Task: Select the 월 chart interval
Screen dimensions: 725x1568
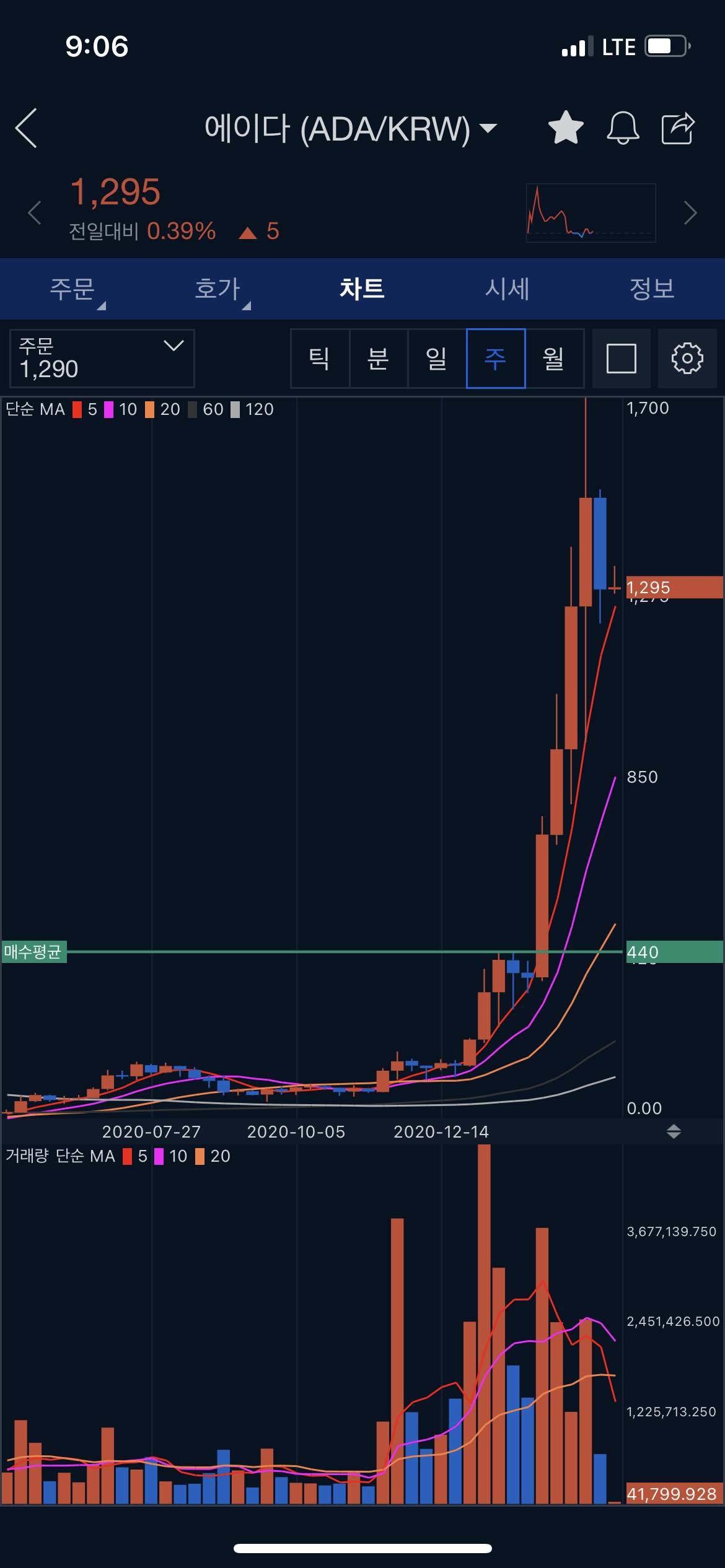Action: click(x=554, y=359)
